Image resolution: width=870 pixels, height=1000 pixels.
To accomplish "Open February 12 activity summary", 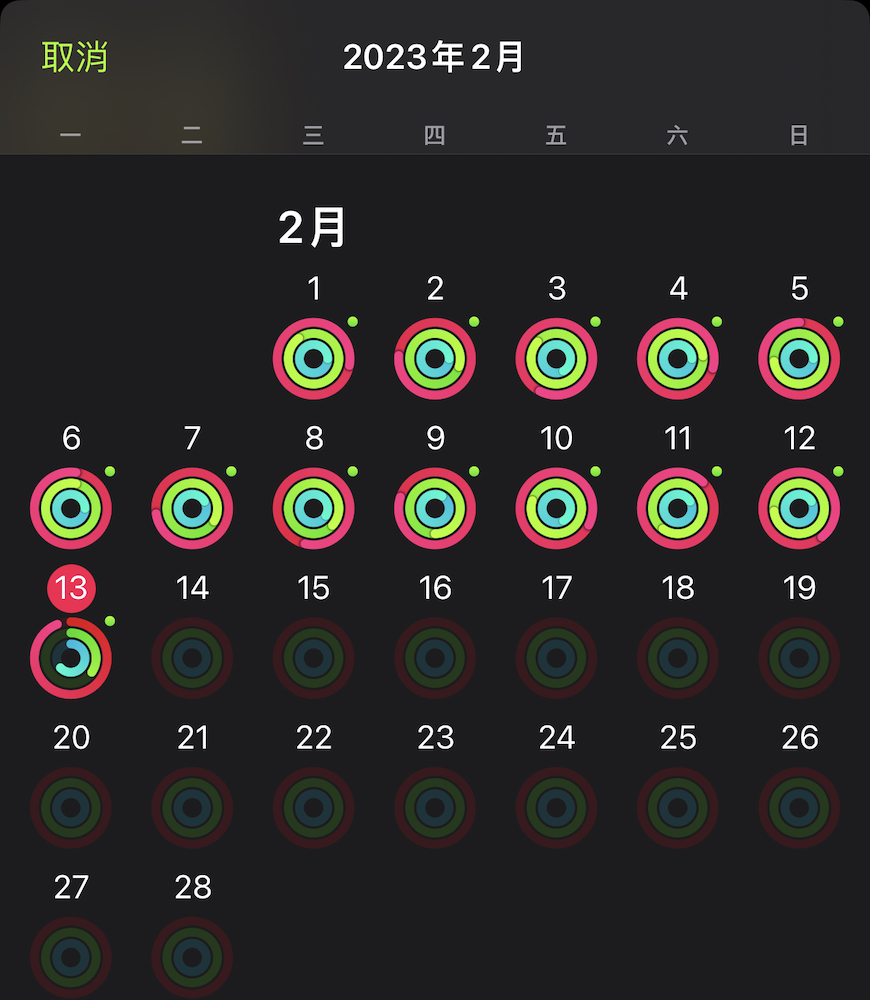I will coord(799,508).
